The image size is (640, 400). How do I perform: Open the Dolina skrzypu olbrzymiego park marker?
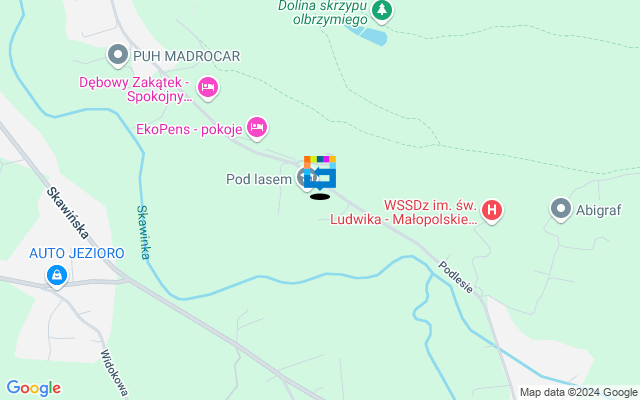point(383,11)
